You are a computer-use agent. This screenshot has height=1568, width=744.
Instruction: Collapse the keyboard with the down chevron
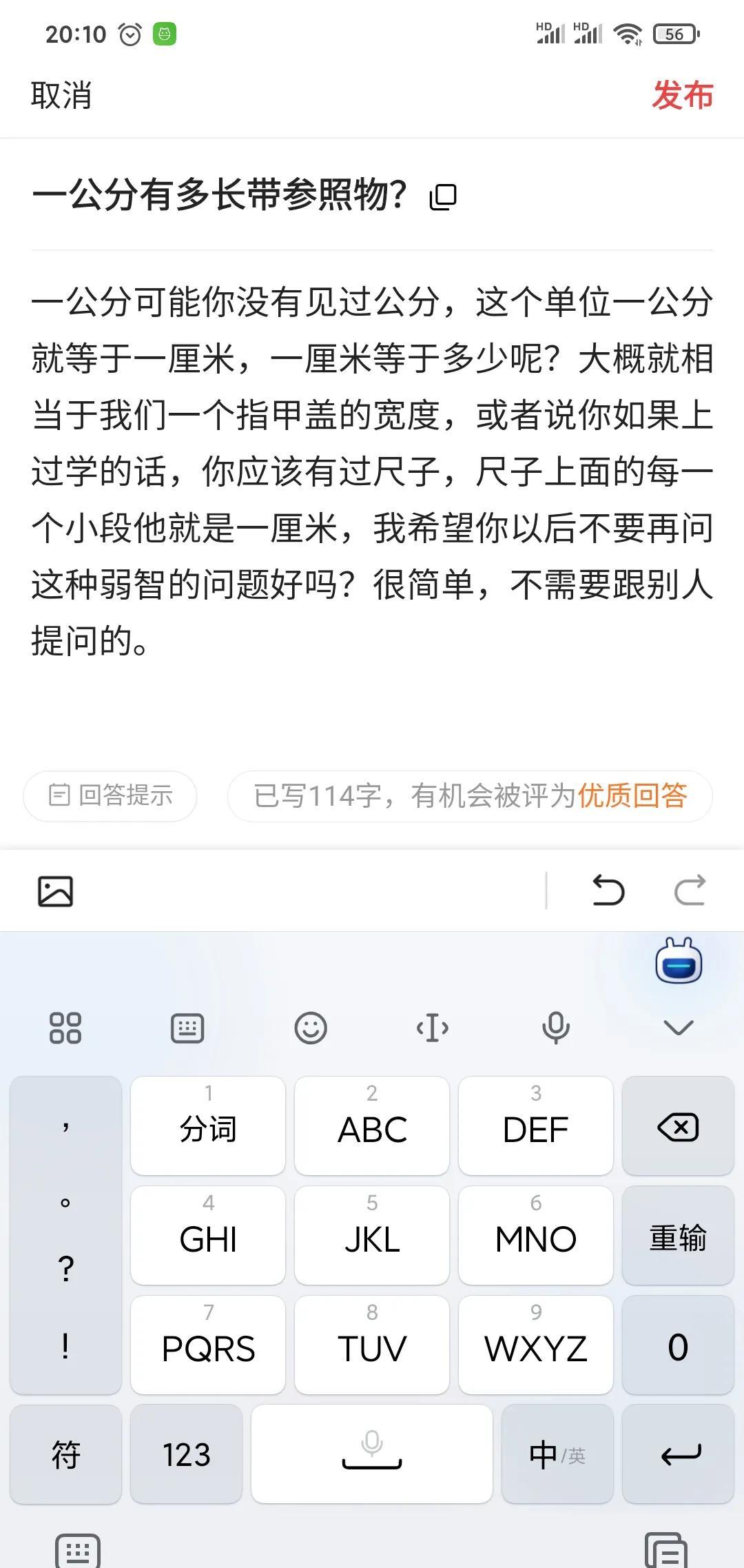[x=678, y=1028]
